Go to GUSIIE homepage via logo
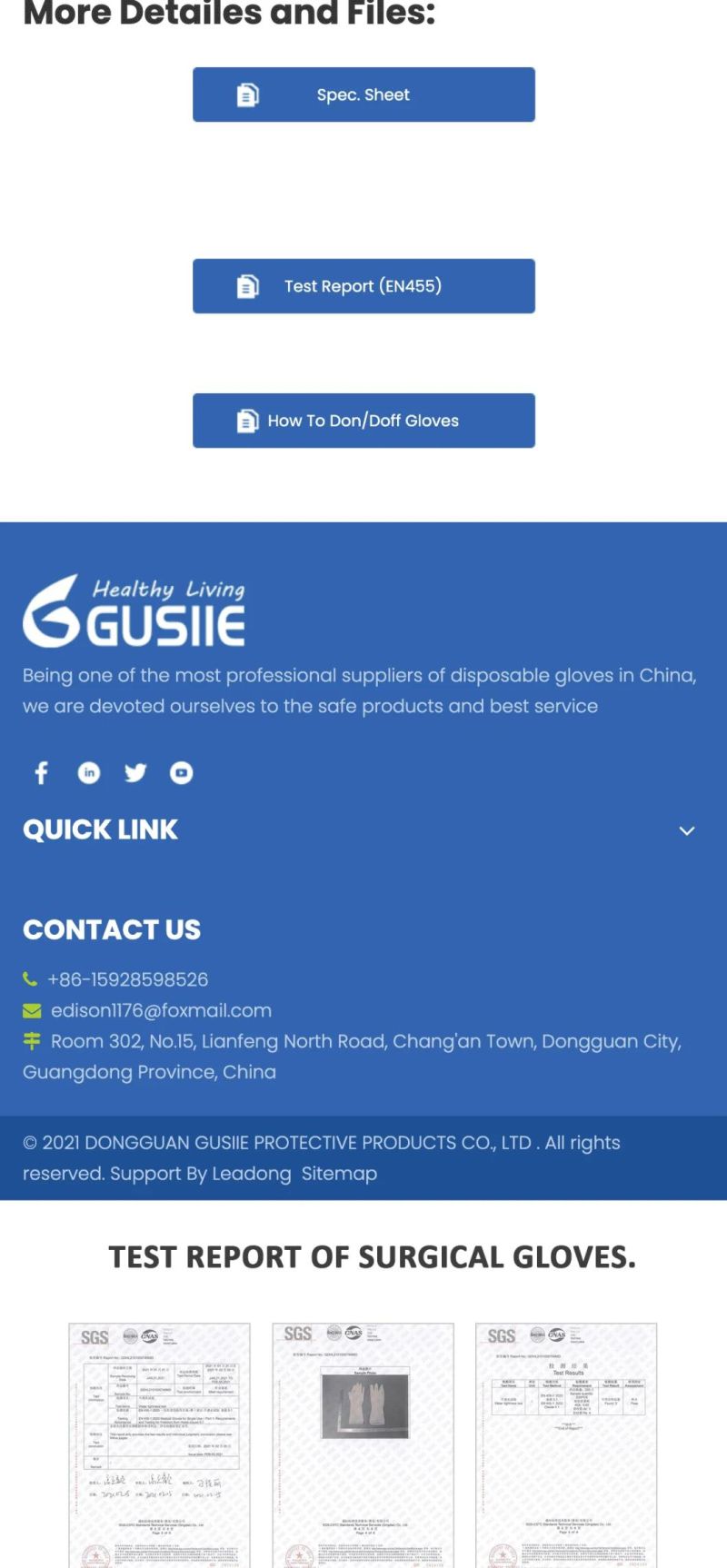Screen dimensions: 727x1568 tap(134, 610)
